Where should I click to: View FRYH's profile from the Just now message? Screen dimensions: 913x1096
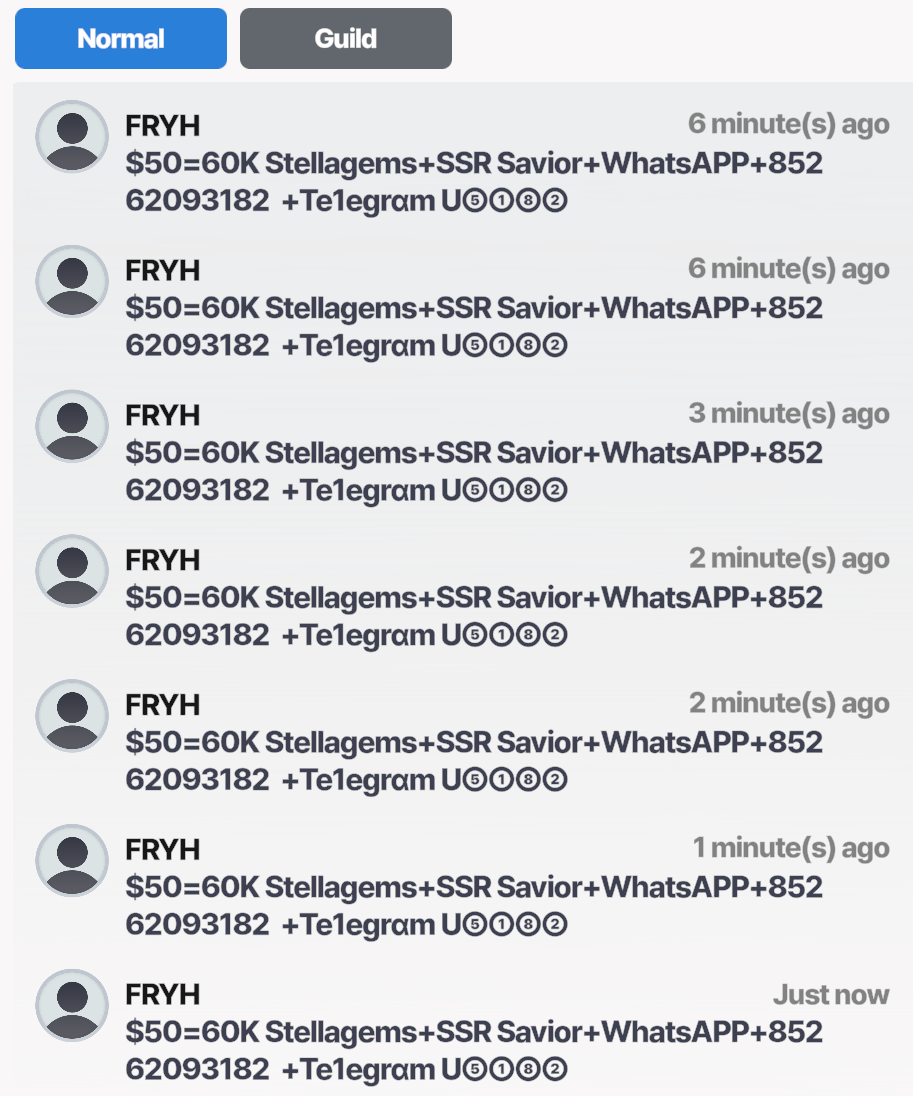[72, 1005]
